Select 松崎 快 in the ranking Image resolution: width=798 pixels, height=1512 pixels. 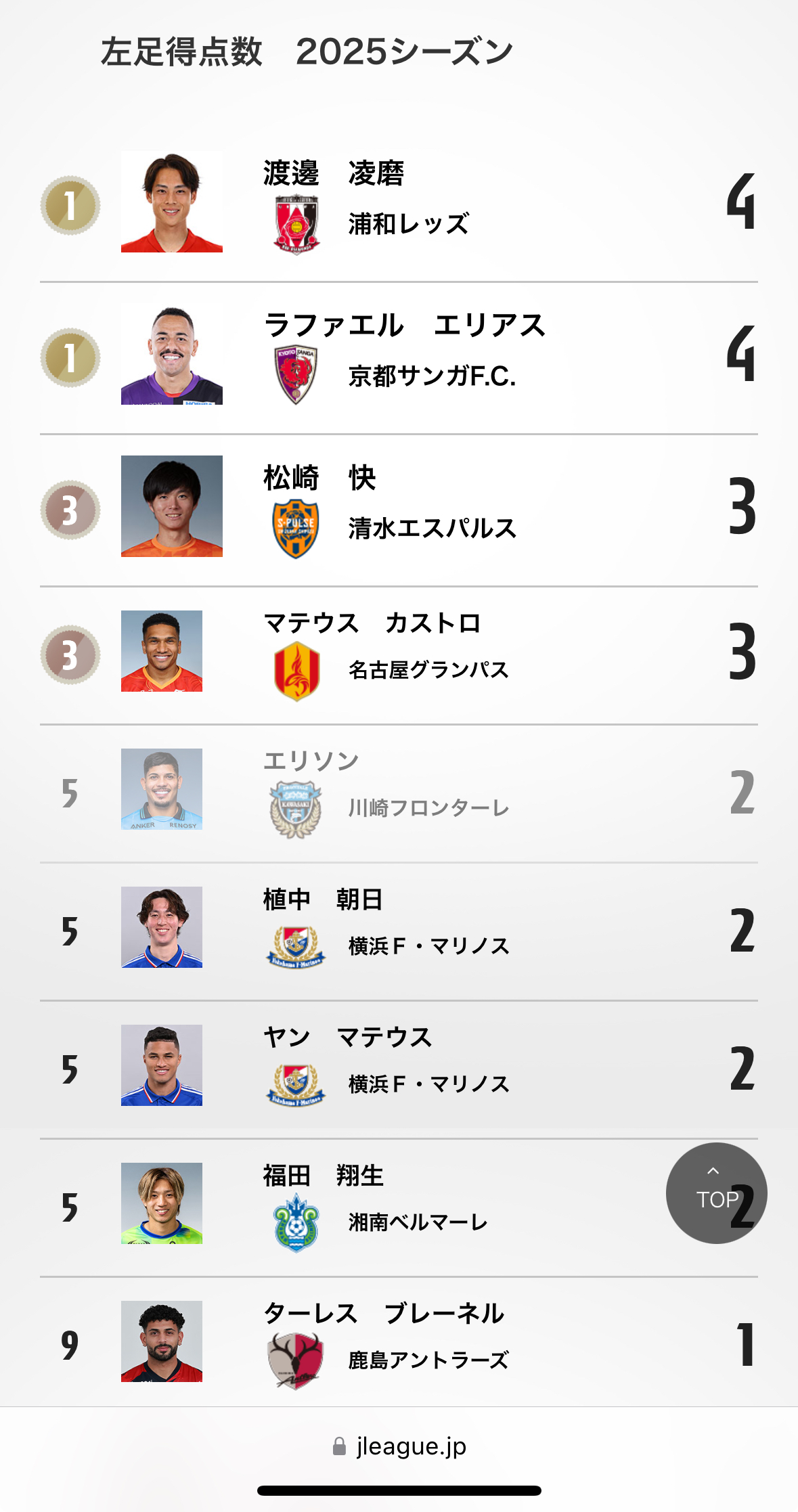[x=399, y=510]
